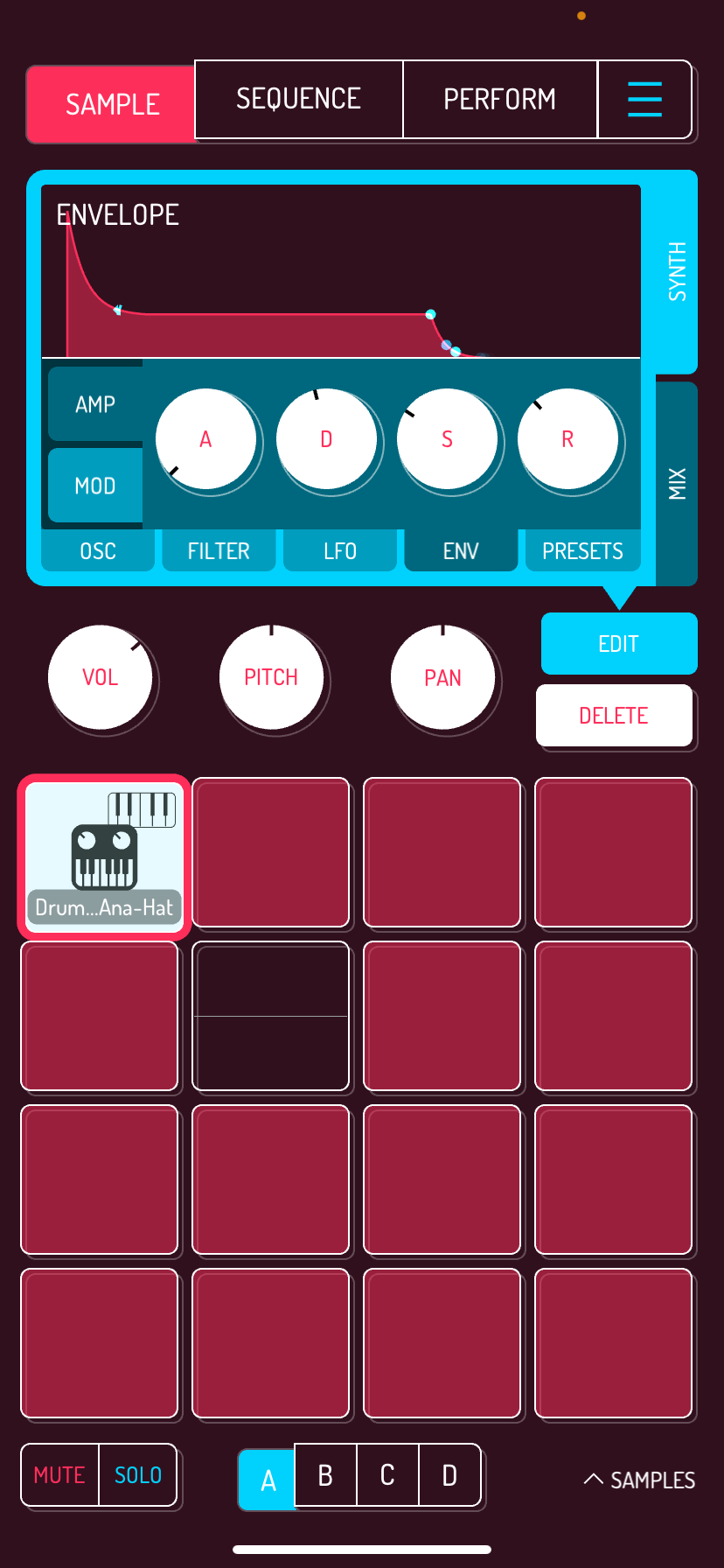Switch to the Sequence tab

click(298, 99)
